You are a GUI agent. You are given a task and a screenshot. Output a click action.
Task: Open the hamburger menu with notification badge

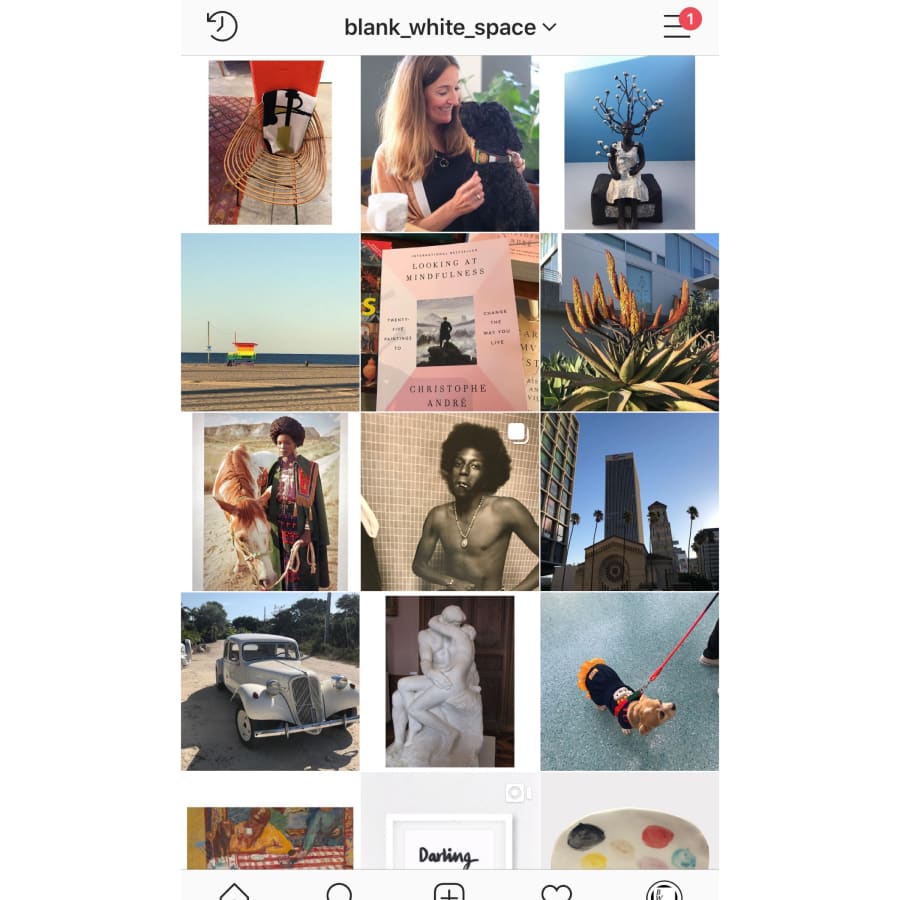(678, 26)
